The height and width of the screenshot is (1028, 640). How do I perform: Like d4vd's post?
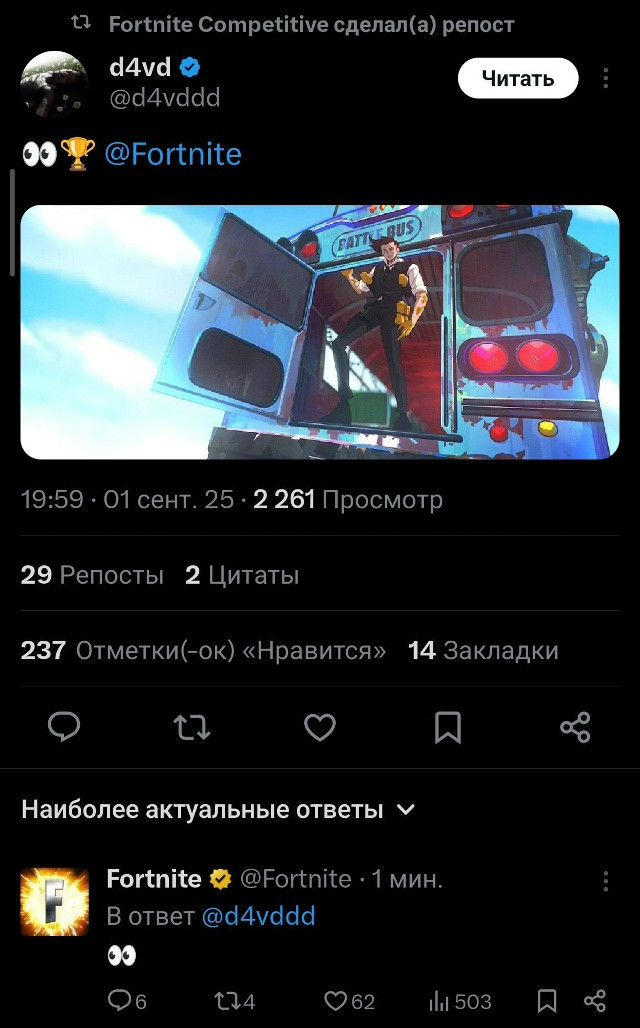pos(320,727)
